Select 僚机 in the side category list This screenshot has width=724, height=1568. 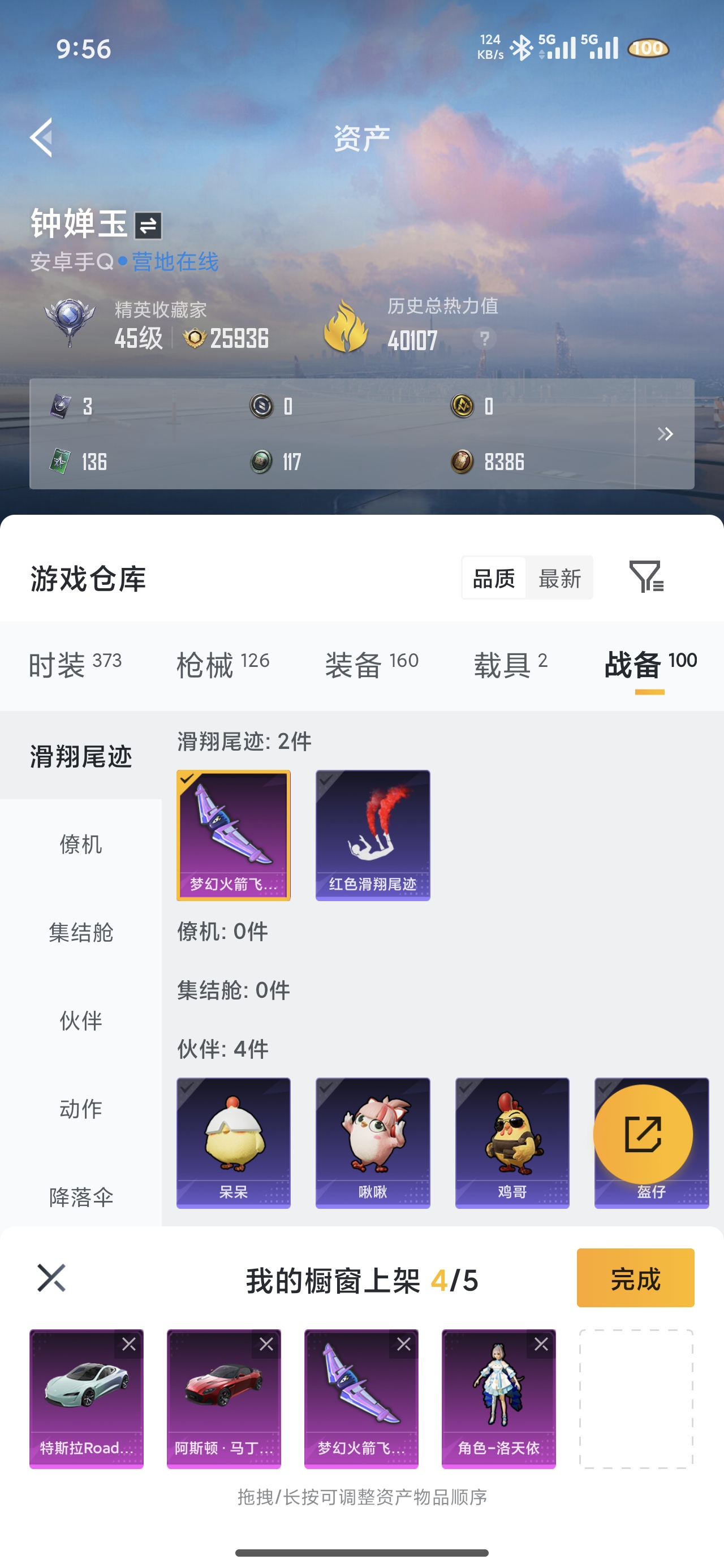pos(81,845)
